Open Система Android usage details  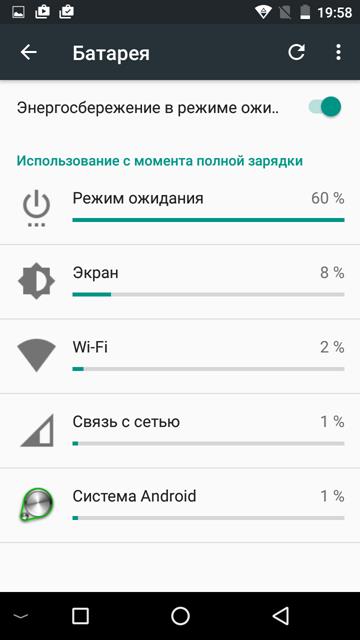click(x=180, y=506)
